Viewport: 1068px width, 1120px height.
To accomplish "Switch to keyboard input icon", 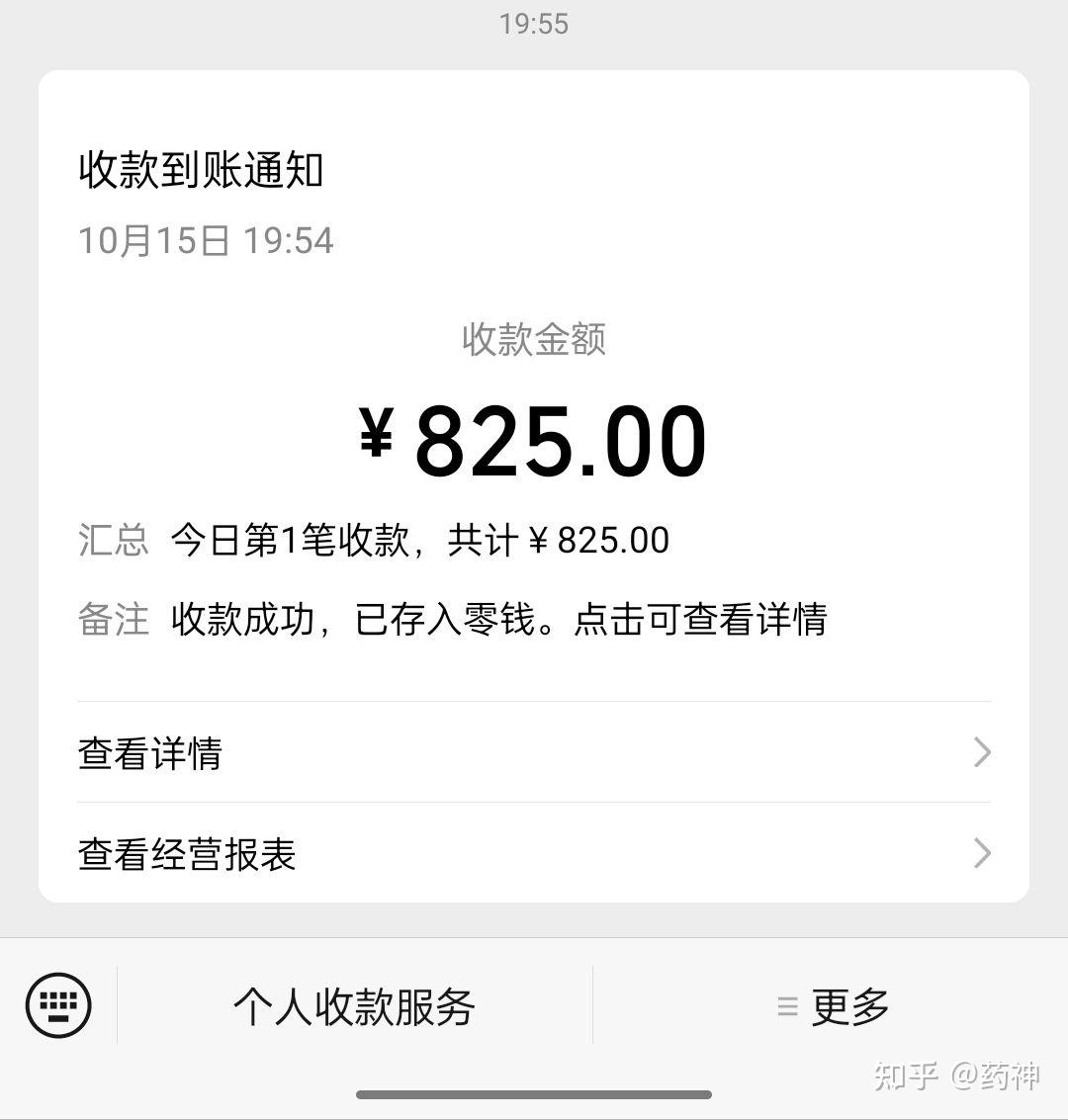I will pyautogui.click(x=58, y=1005).
